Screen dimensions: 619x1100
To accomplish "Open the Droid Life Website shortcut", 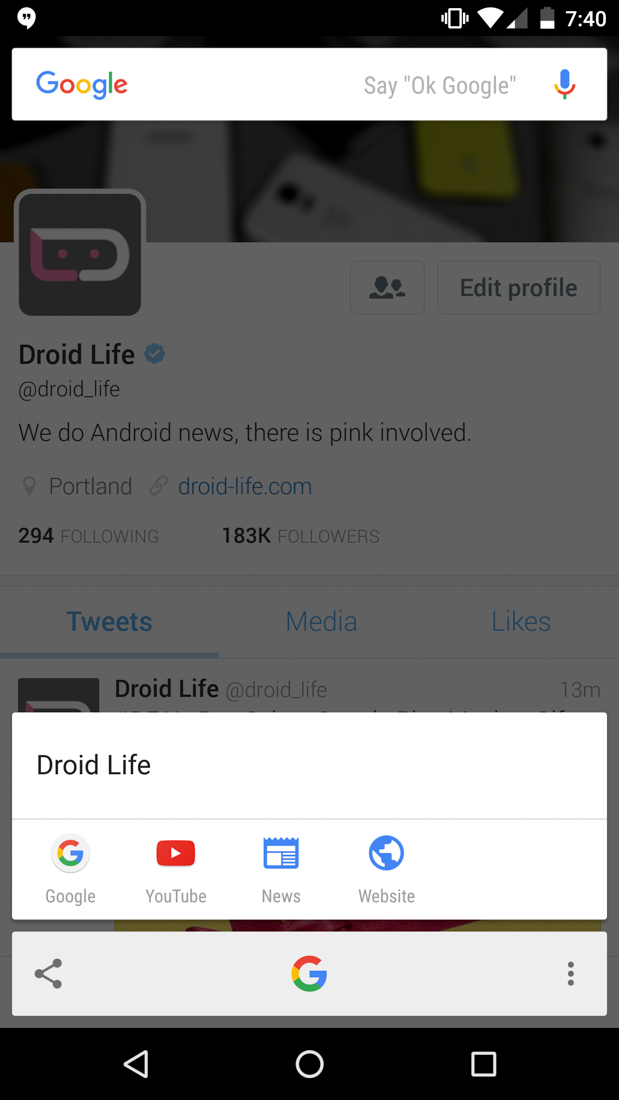I will tap(386, 868).
